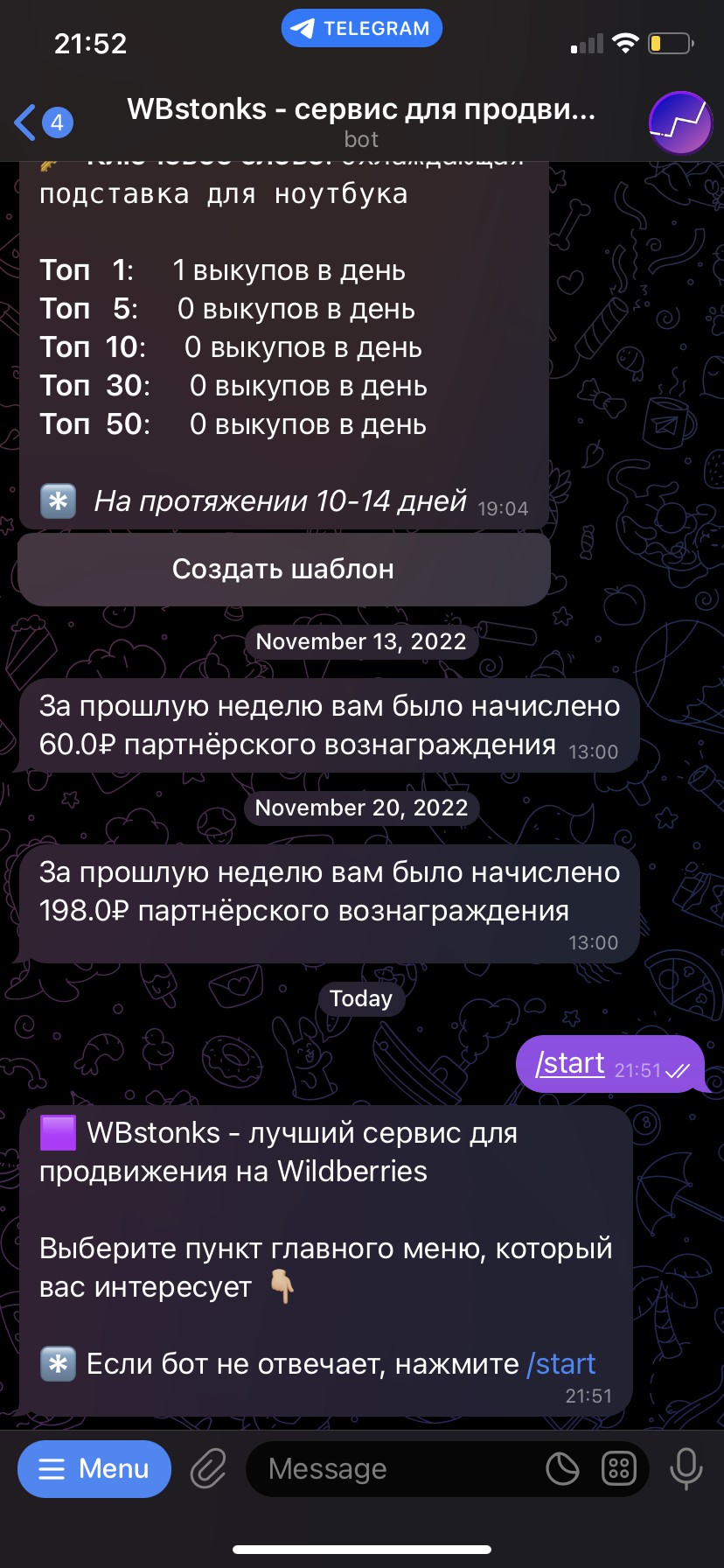Tap the /start link in the bot message

point(560,1364)
